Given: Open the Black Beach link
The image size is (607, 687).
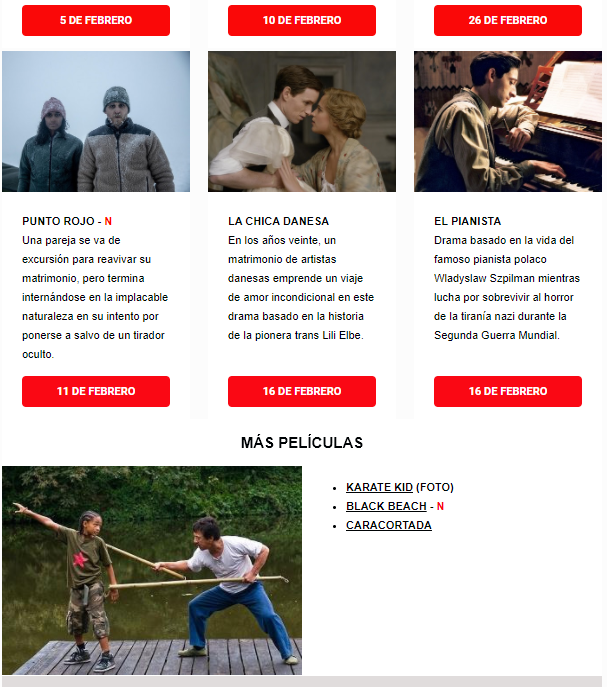Looking at the screenshot, I should [386, 506].
